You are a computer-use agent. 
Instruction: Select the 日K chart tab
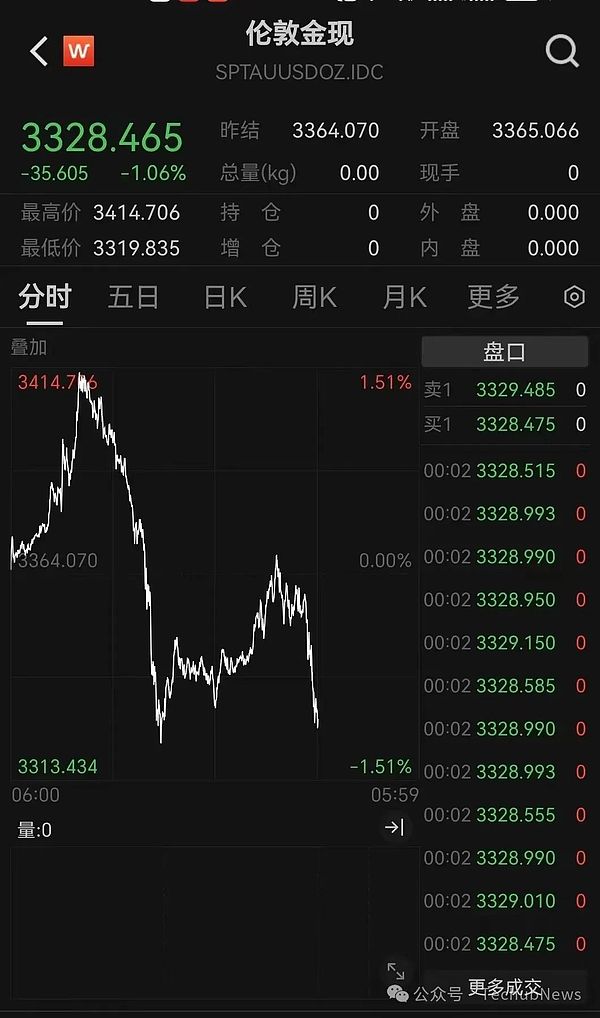point(225,297)
